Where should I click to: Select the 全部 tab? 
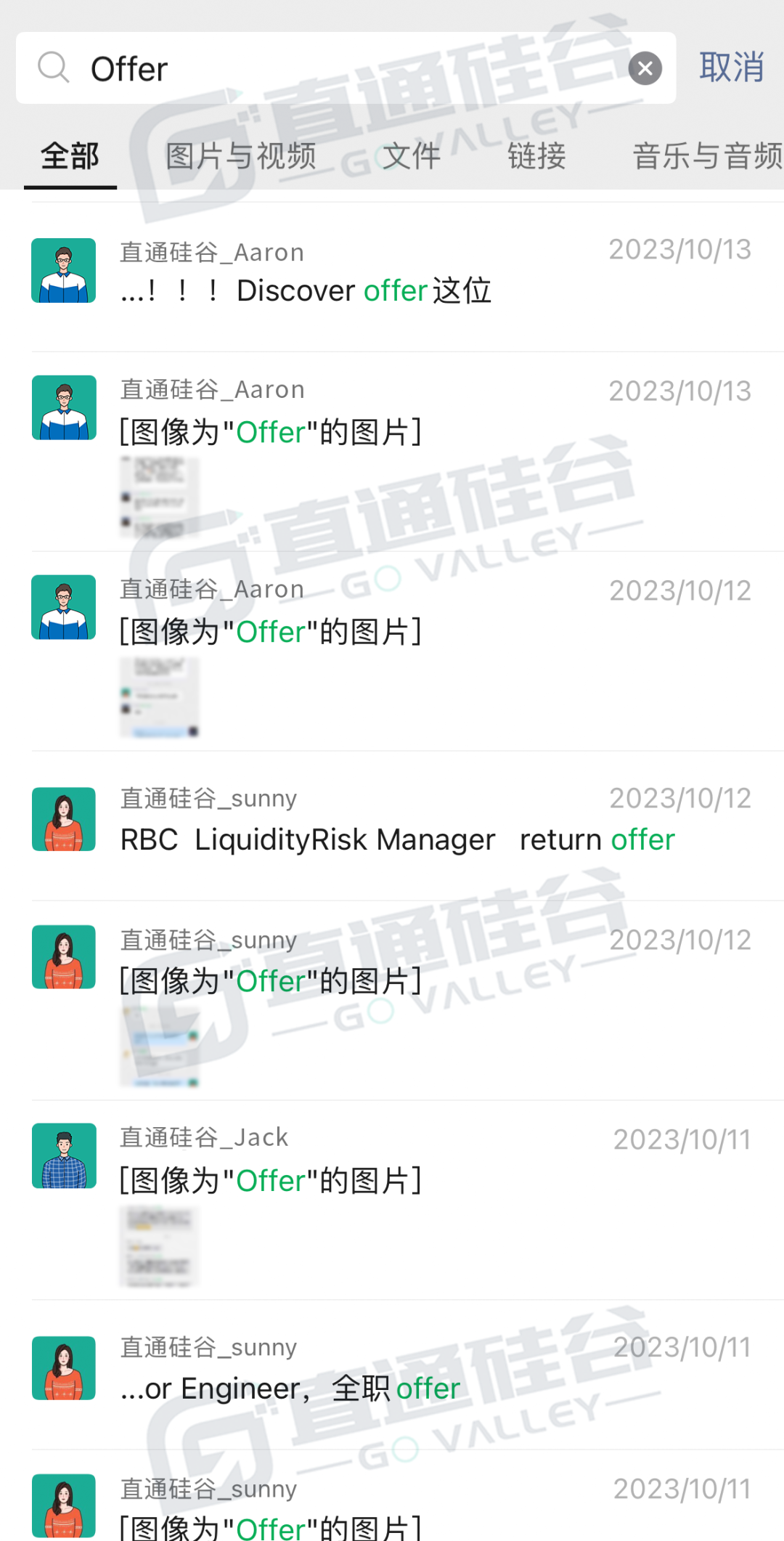point(70,156)
